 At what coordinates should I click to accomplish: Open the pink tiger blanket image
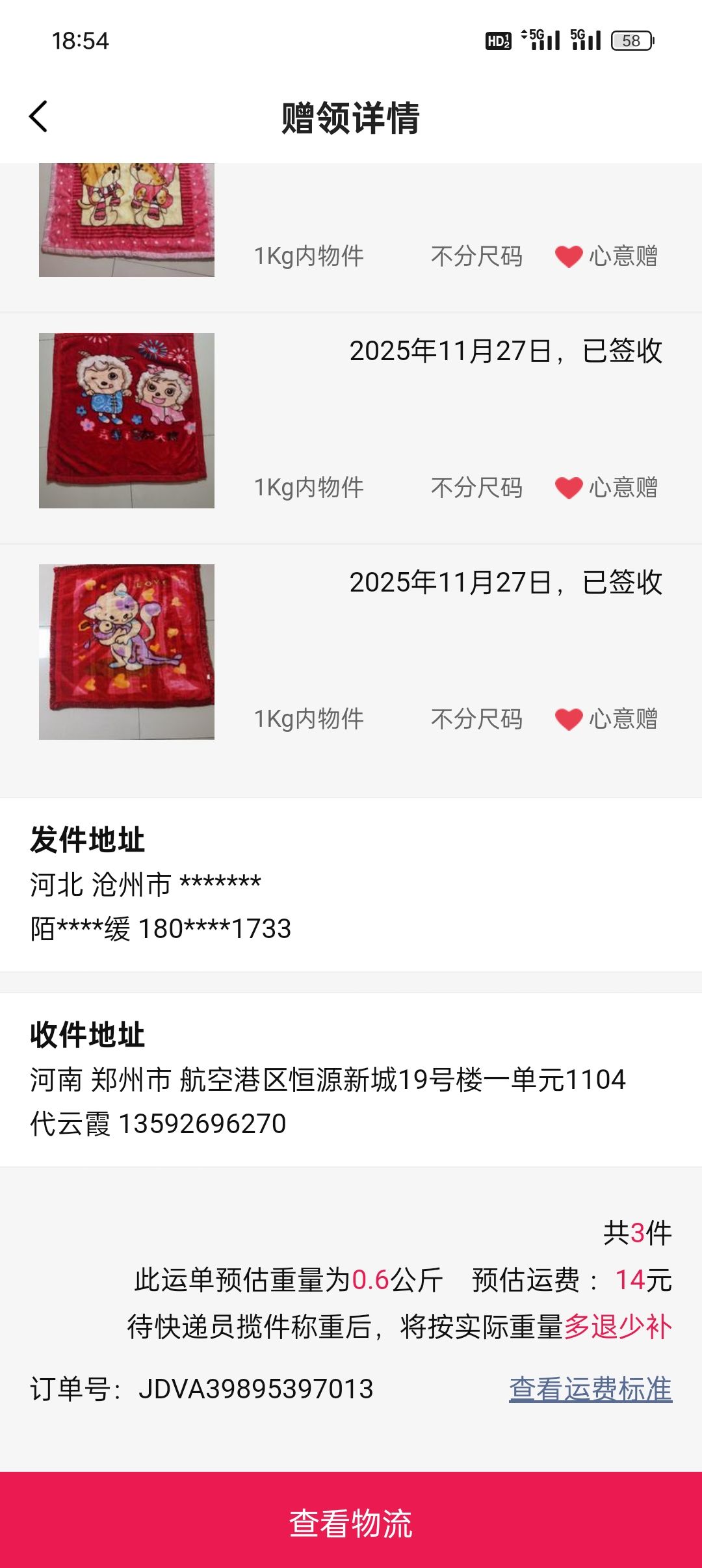[127, 220]
